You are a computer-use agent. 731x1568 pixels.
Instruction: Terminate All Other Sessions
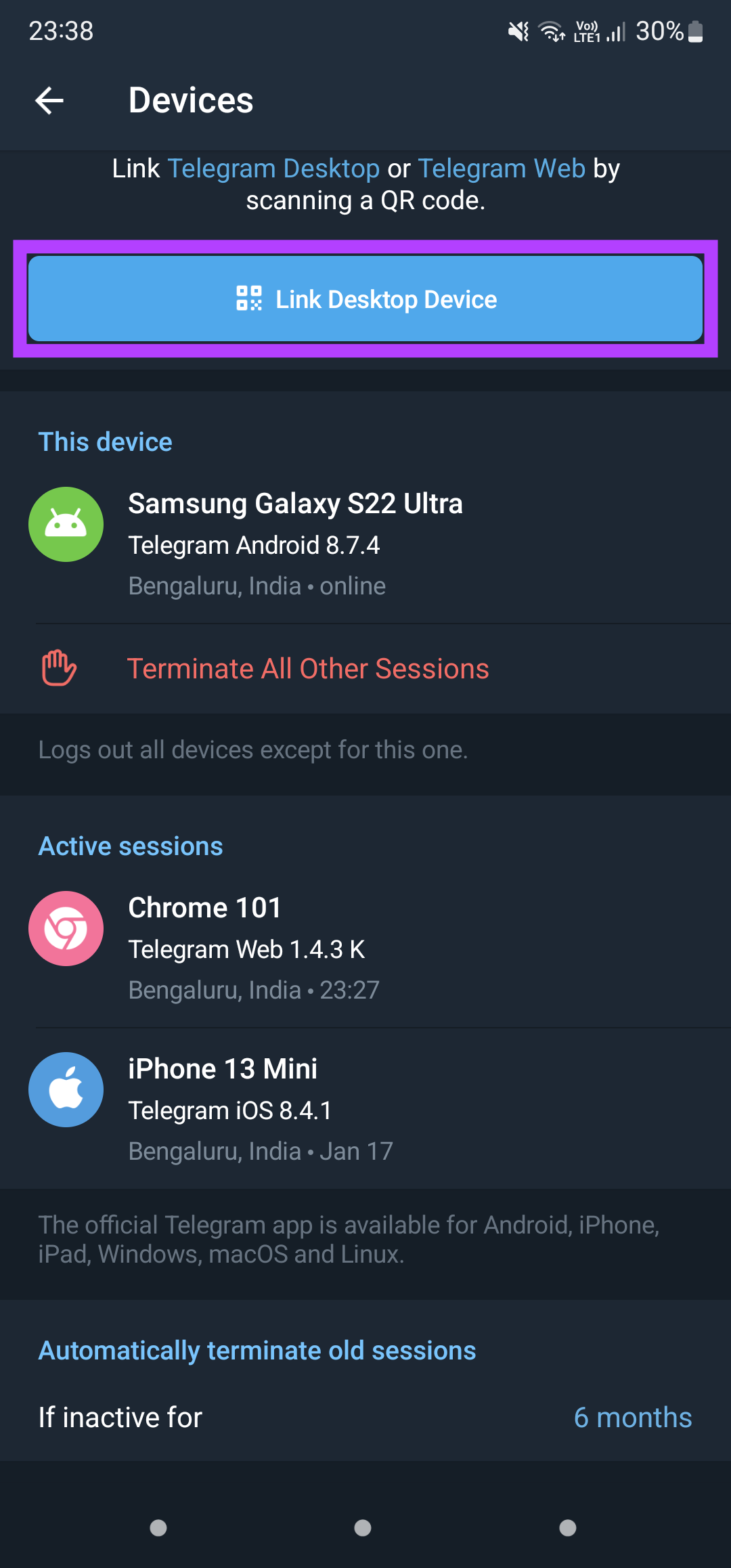tap(308, 669)
